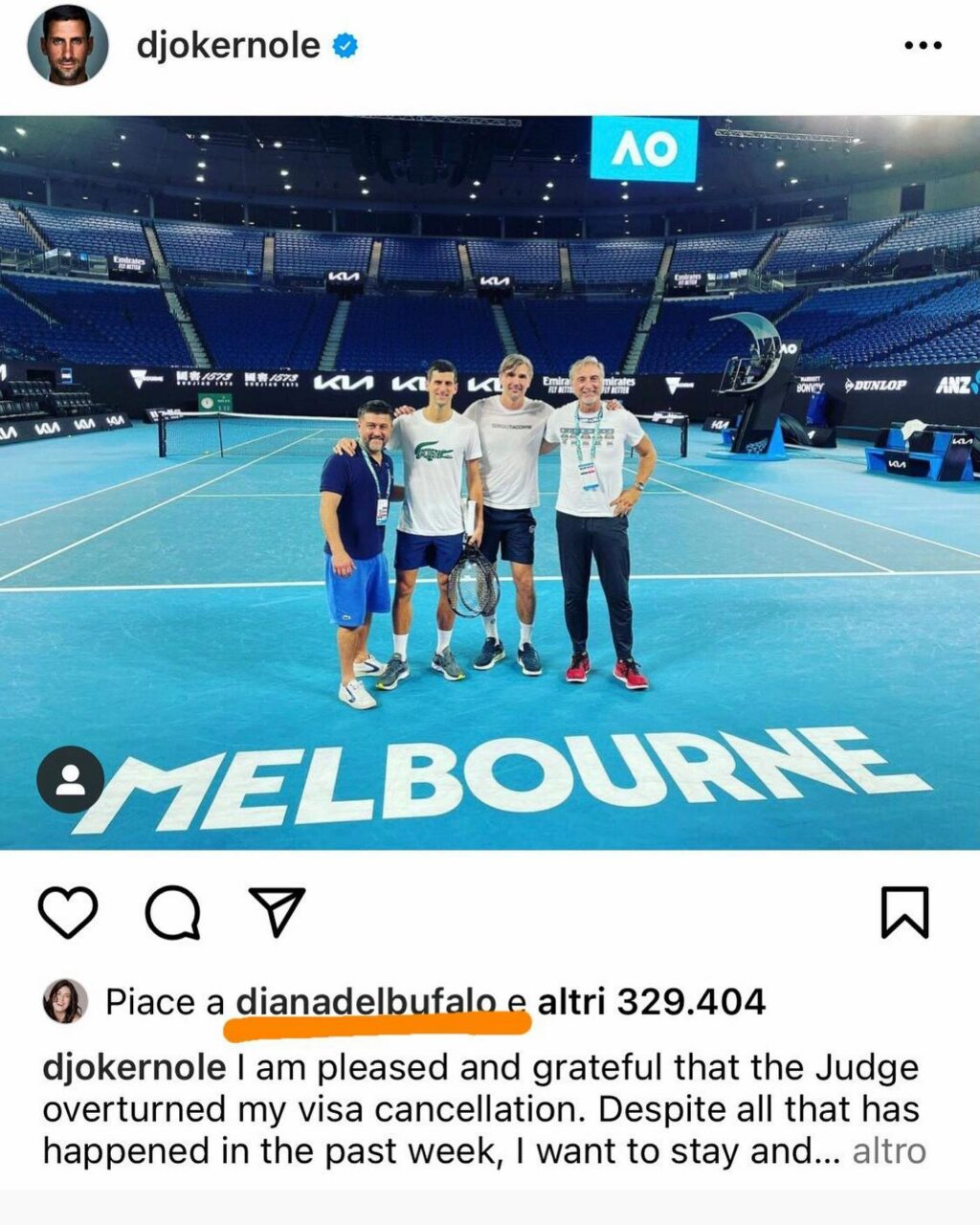
Task: Save this post with the bookmark
Action: 903,912
